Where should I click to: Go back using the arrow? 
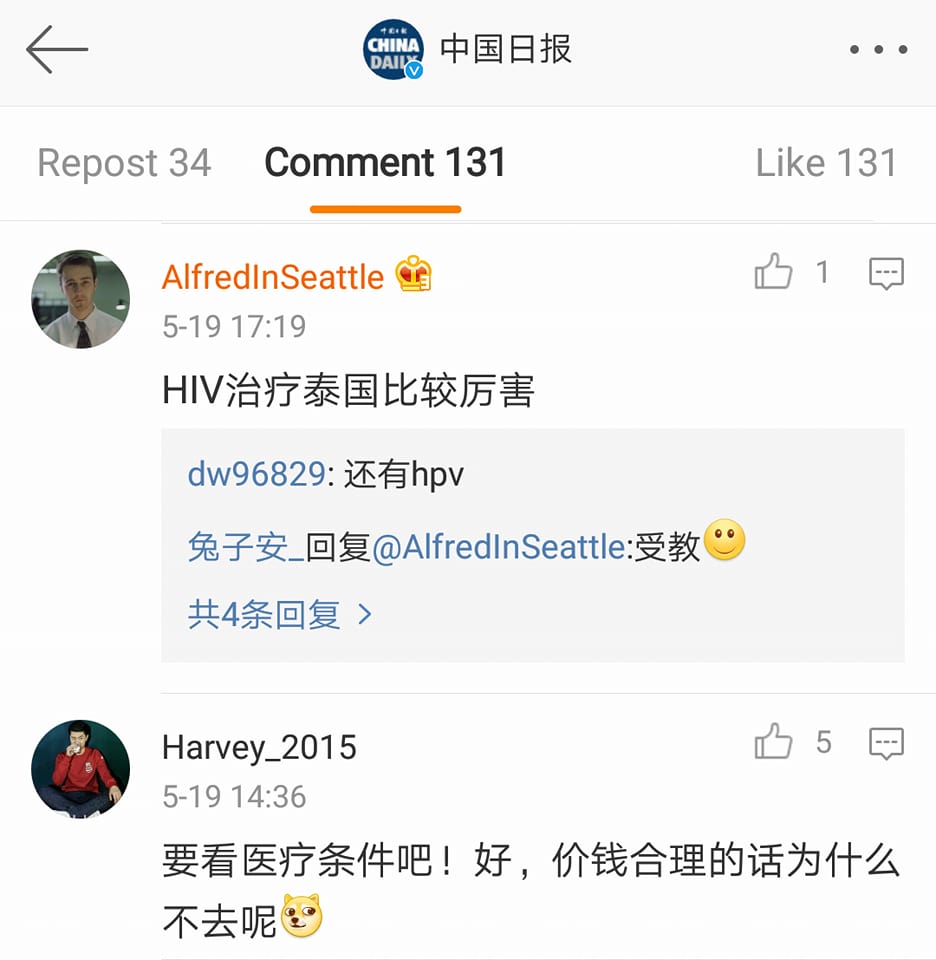pyautogui.click(x=57, y=49)
